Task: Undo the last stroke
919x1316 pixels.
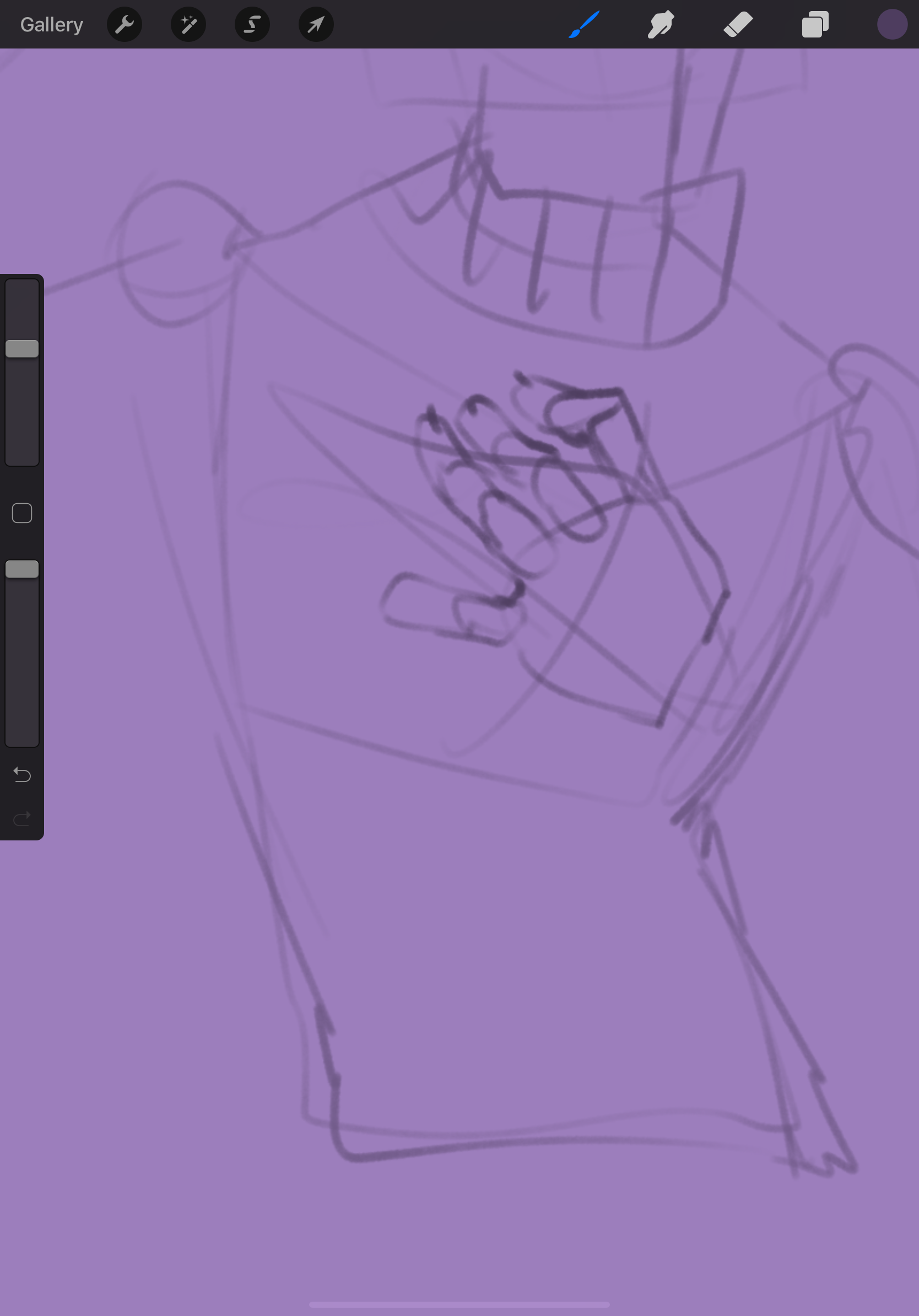Action: click(22, 775)
